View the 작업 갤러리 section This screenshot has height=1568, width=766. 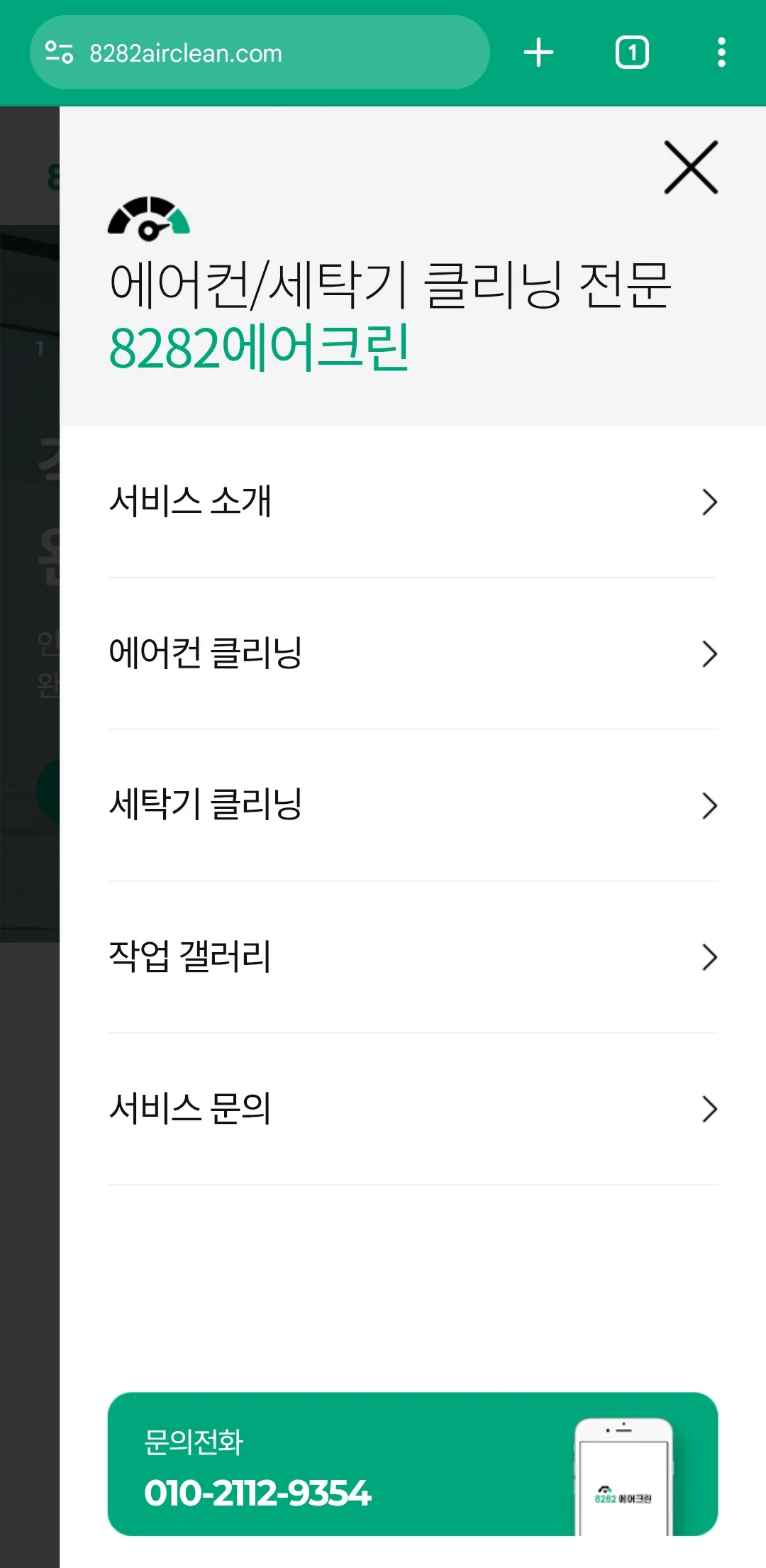pyautogui.click(x=412, y=957)
